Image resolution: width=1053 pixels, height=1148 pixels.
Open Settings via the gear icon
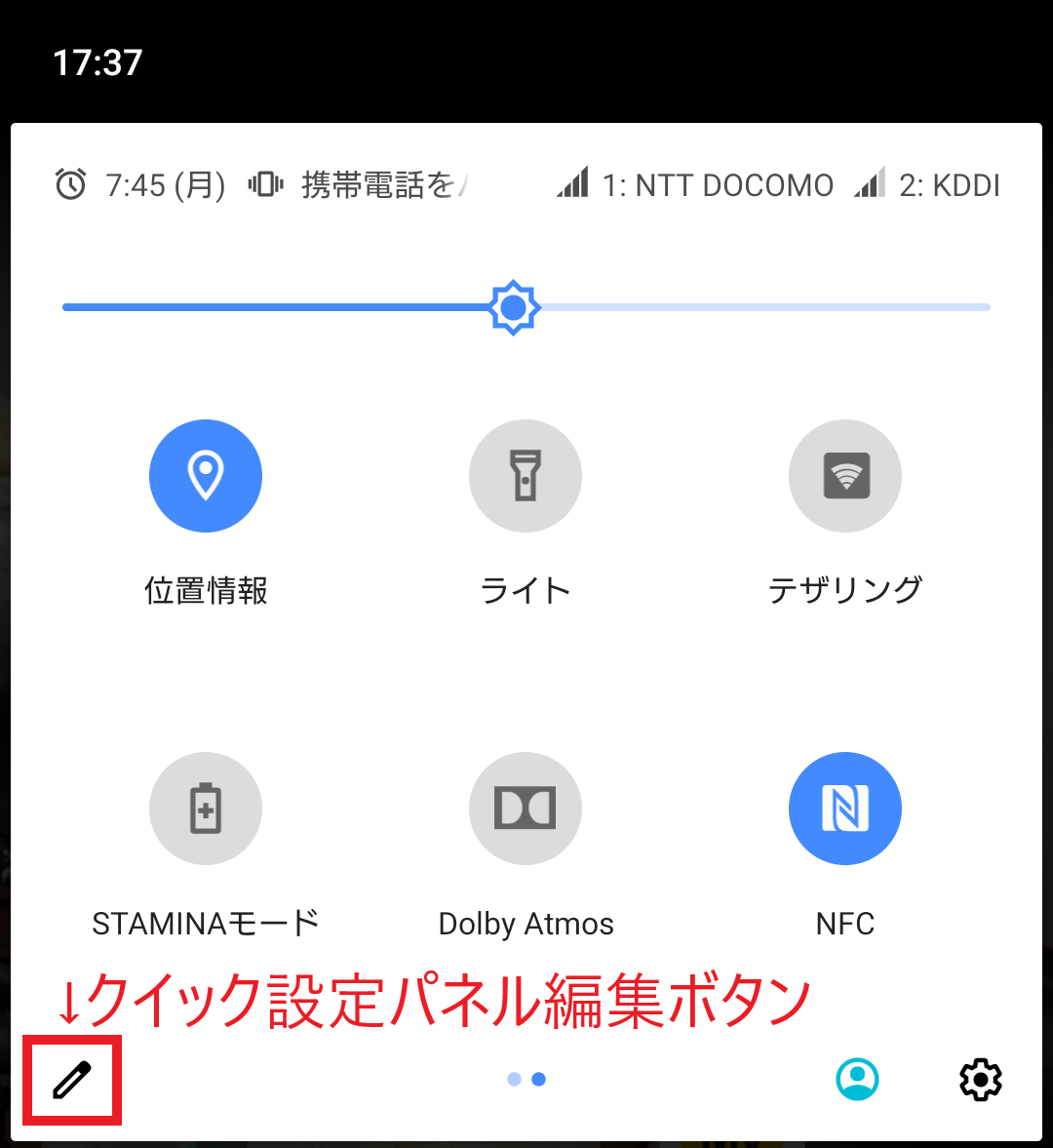[980, 1080]
